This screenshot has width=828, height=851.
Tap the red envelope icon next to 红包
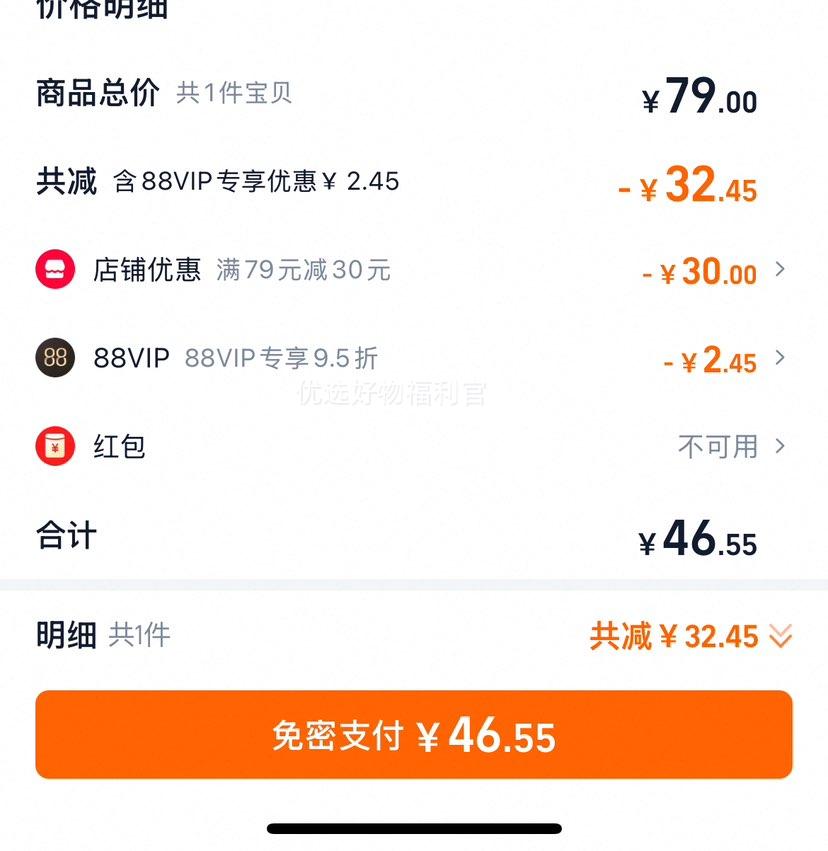pyautogui.click(x=55, y=447)
